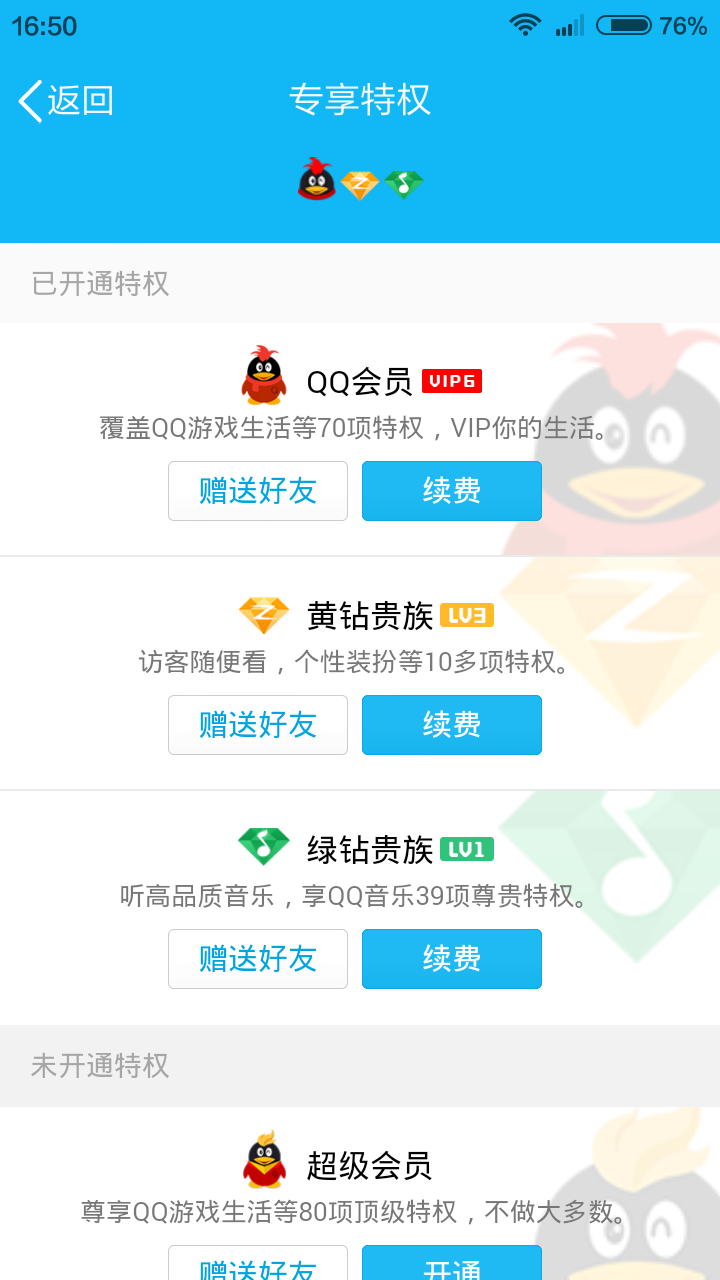Image resolution: width=720 pixels, height=1280 pixels.
Task: Tap 赠送好友 under 黄钻贵族
Action: pyautogui.click(x=258, y=725)
